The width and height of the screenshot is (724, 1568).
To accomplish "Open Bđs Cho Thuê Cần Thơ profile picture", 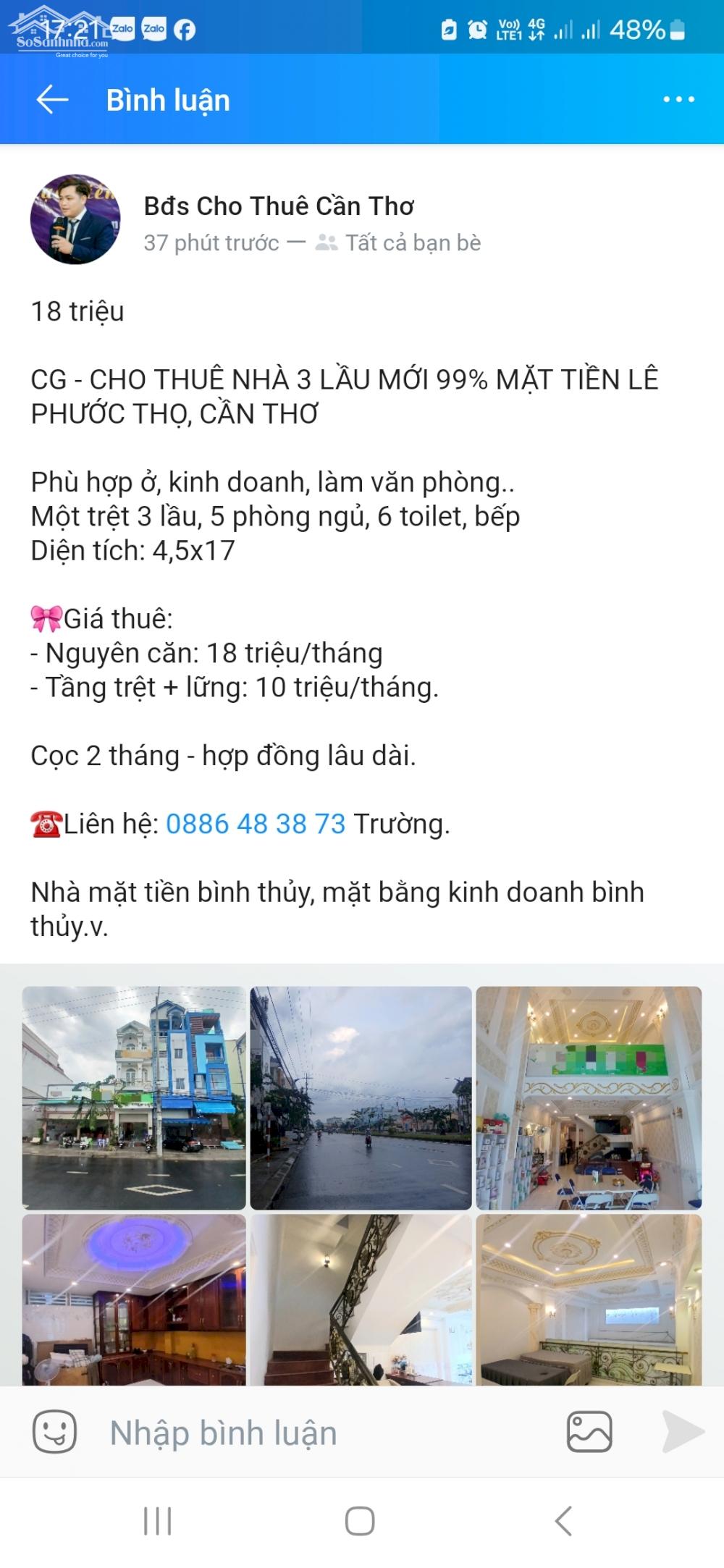I will (75, 219).
